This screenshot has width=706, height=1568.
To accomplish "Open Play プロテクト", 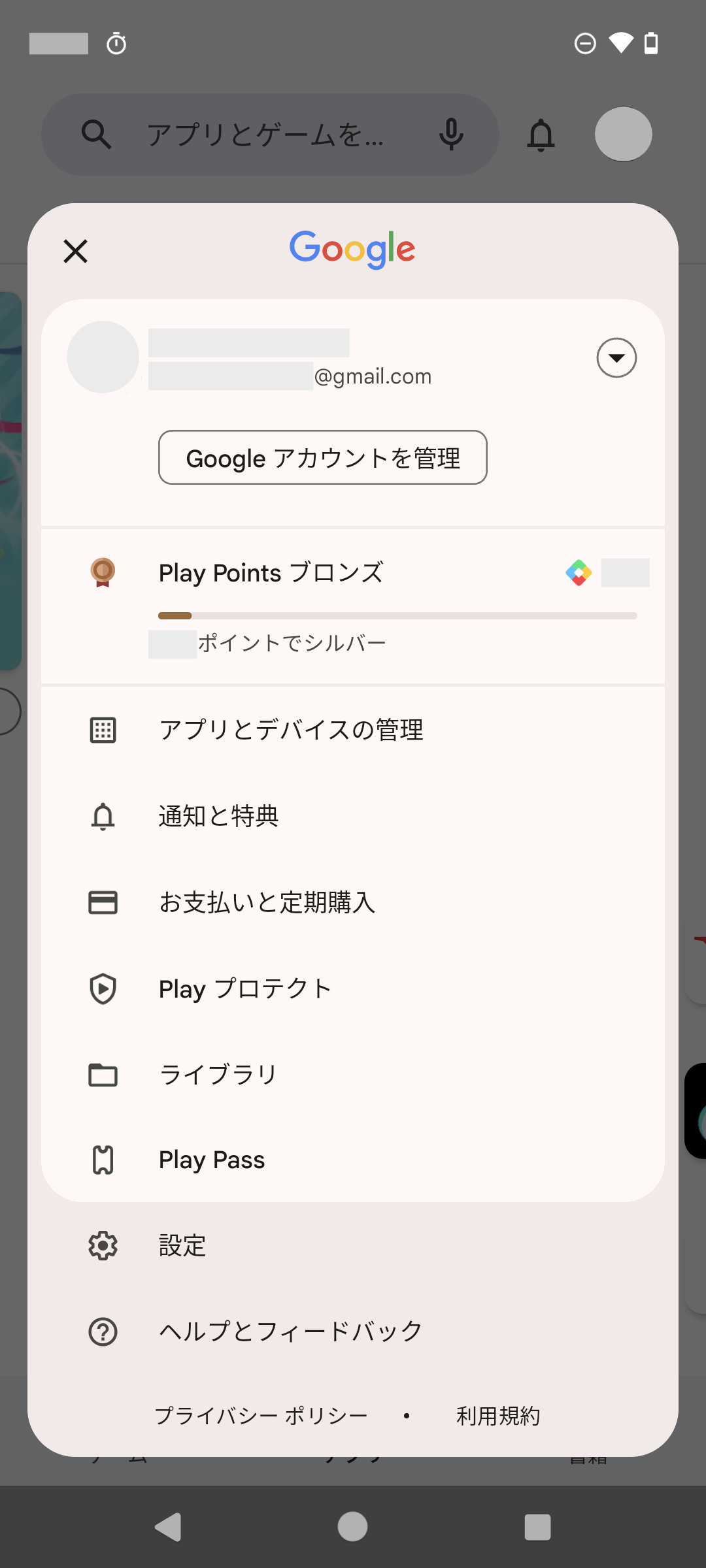I will (x=353, y=988).
